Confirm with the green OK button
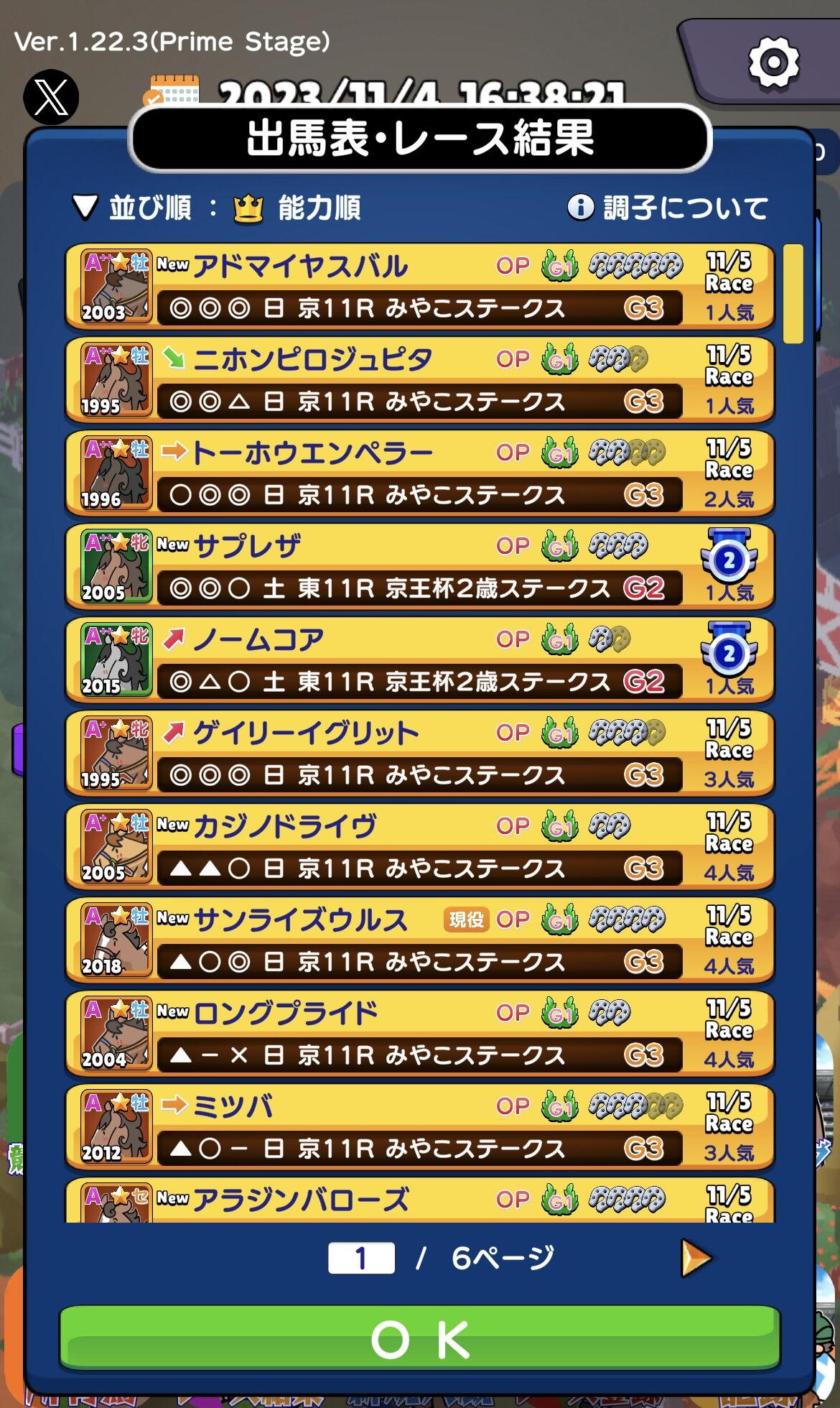840x1408 pixels. tap(419, 1339)
